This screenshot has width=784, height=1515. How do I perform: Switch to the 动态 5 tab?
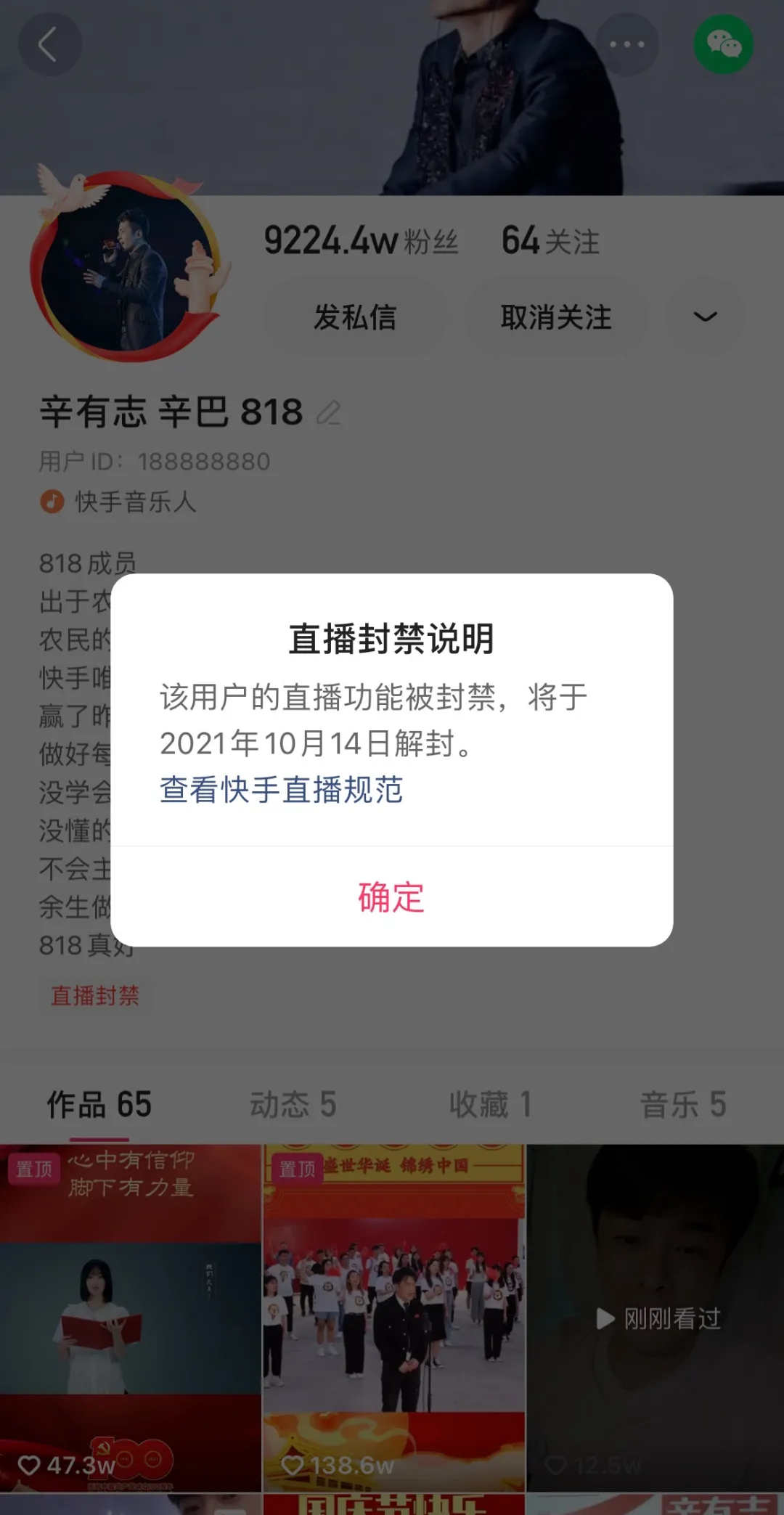(x=293, y=1105)
